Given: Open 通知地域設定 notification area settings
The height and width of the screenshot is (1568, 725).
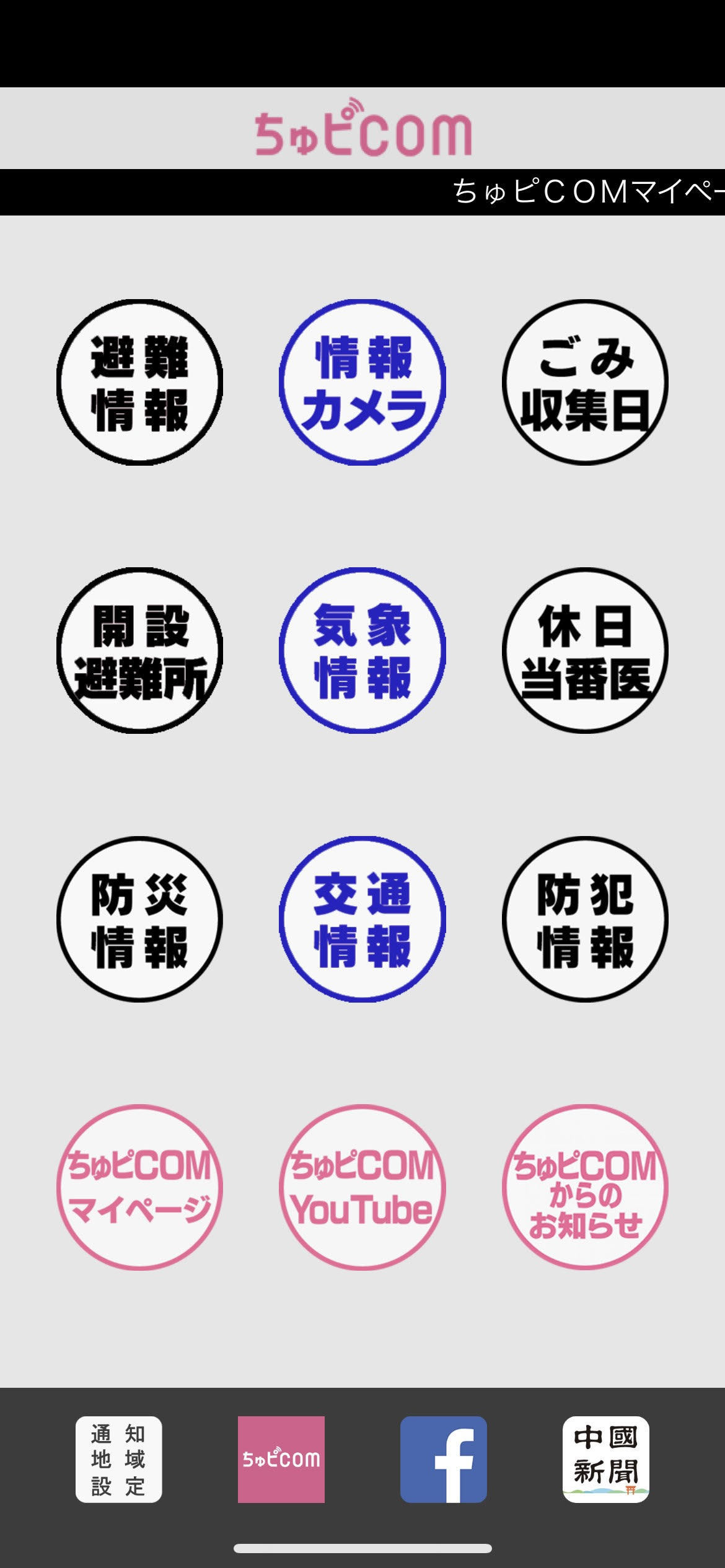Looking at the screenshot, I should pyautogui.click(x=118, y=1459).
